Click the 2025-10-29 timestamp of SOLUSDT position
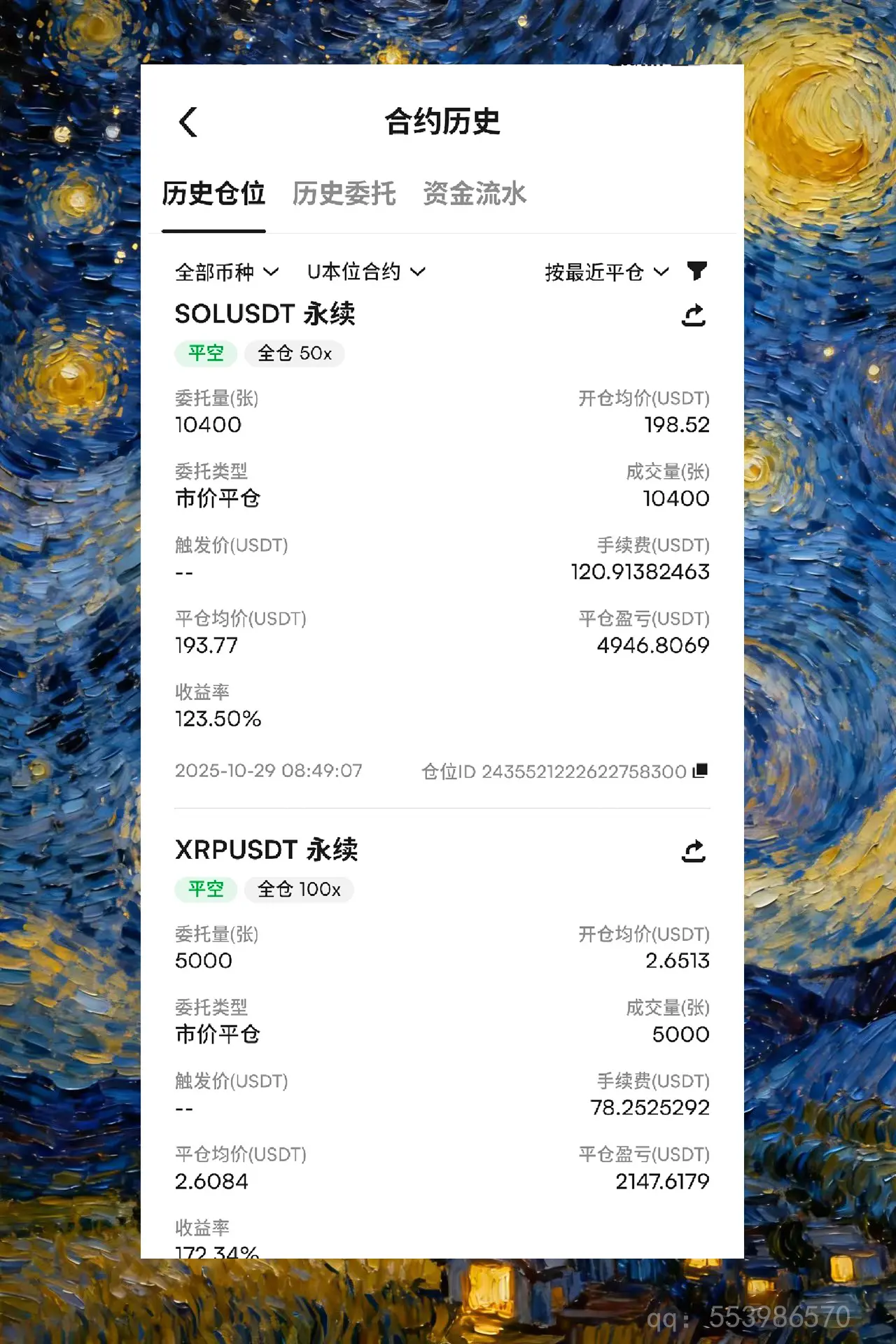The width and height of the screenshot is (896, 1344). point(268,771)
